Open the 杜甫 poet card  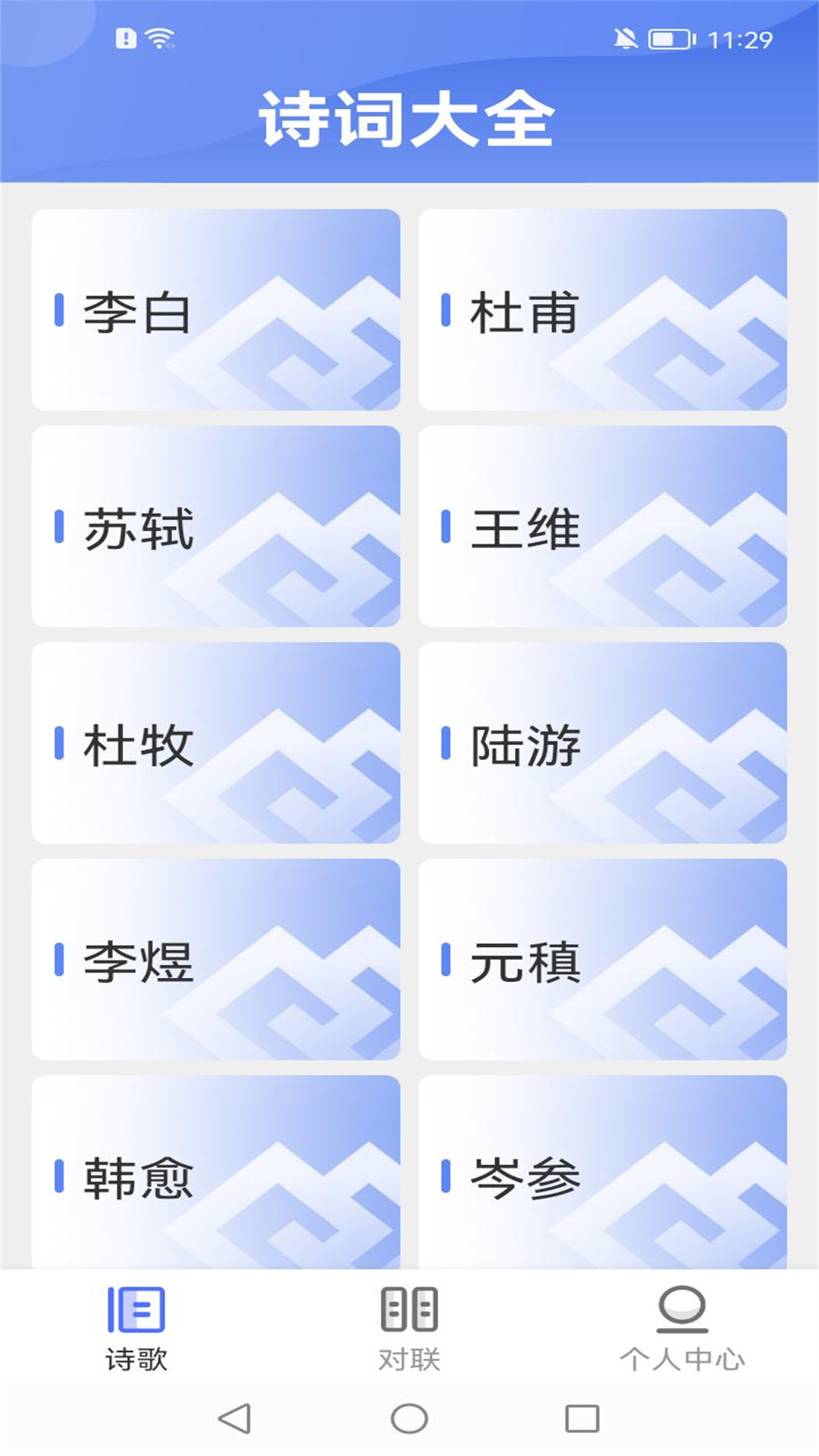(x=603, y=309)
